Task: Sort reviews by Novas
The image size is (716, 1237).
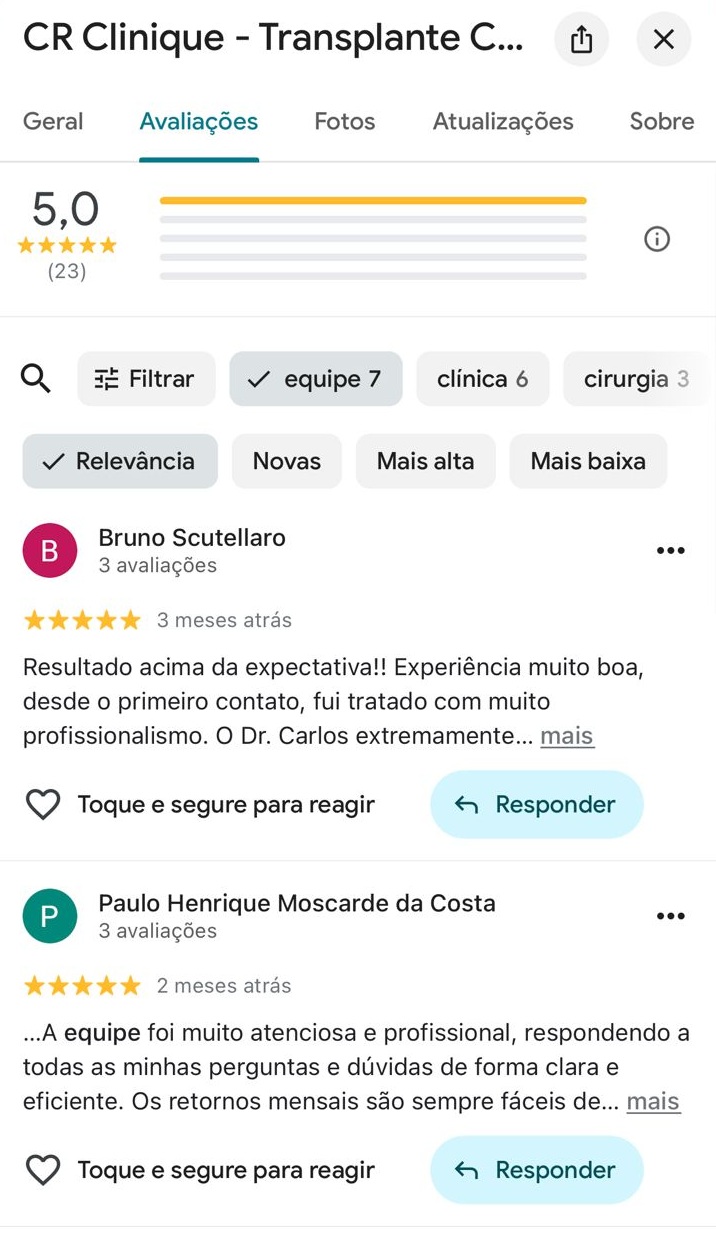Action: pos(286,461)
